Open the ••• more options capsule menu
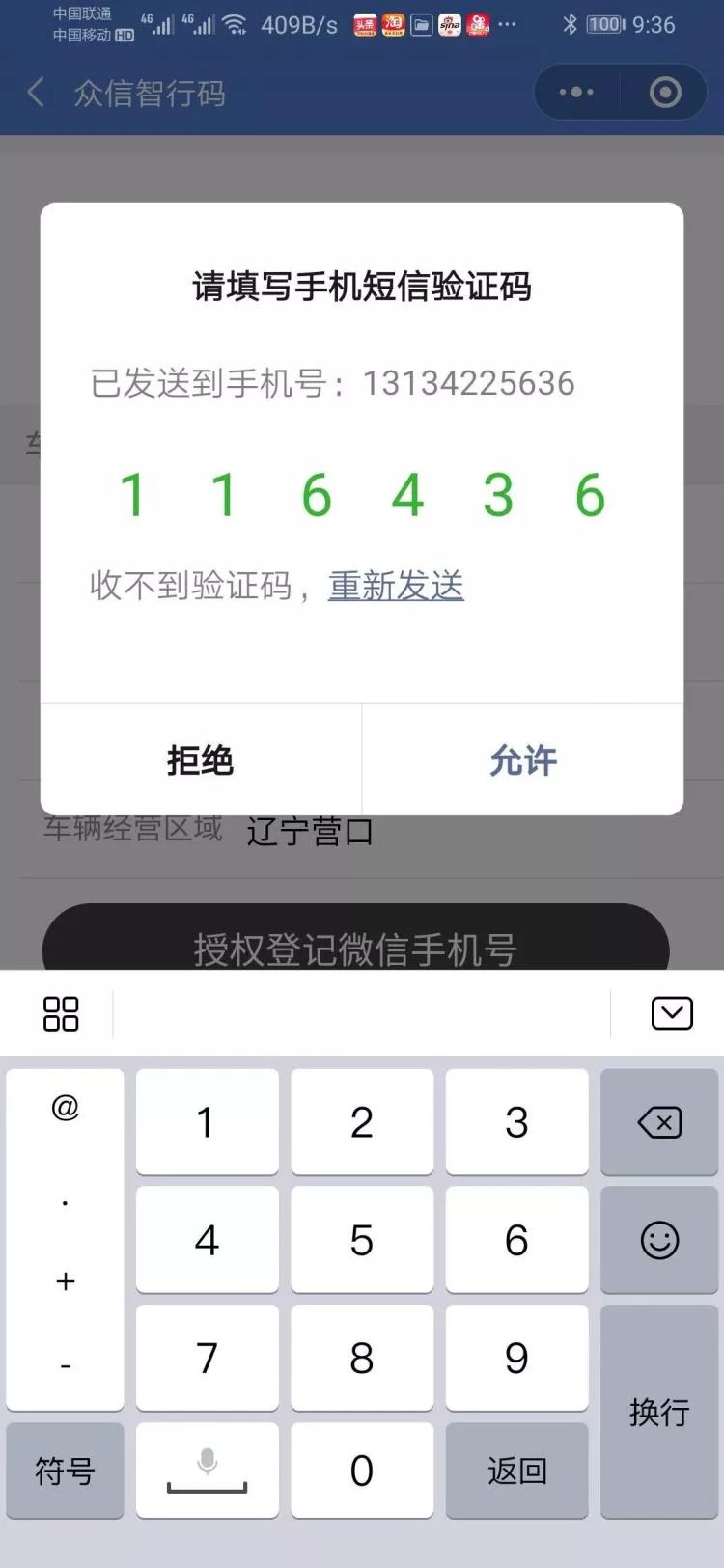The image size is (724, 1568). pos(576,93)
